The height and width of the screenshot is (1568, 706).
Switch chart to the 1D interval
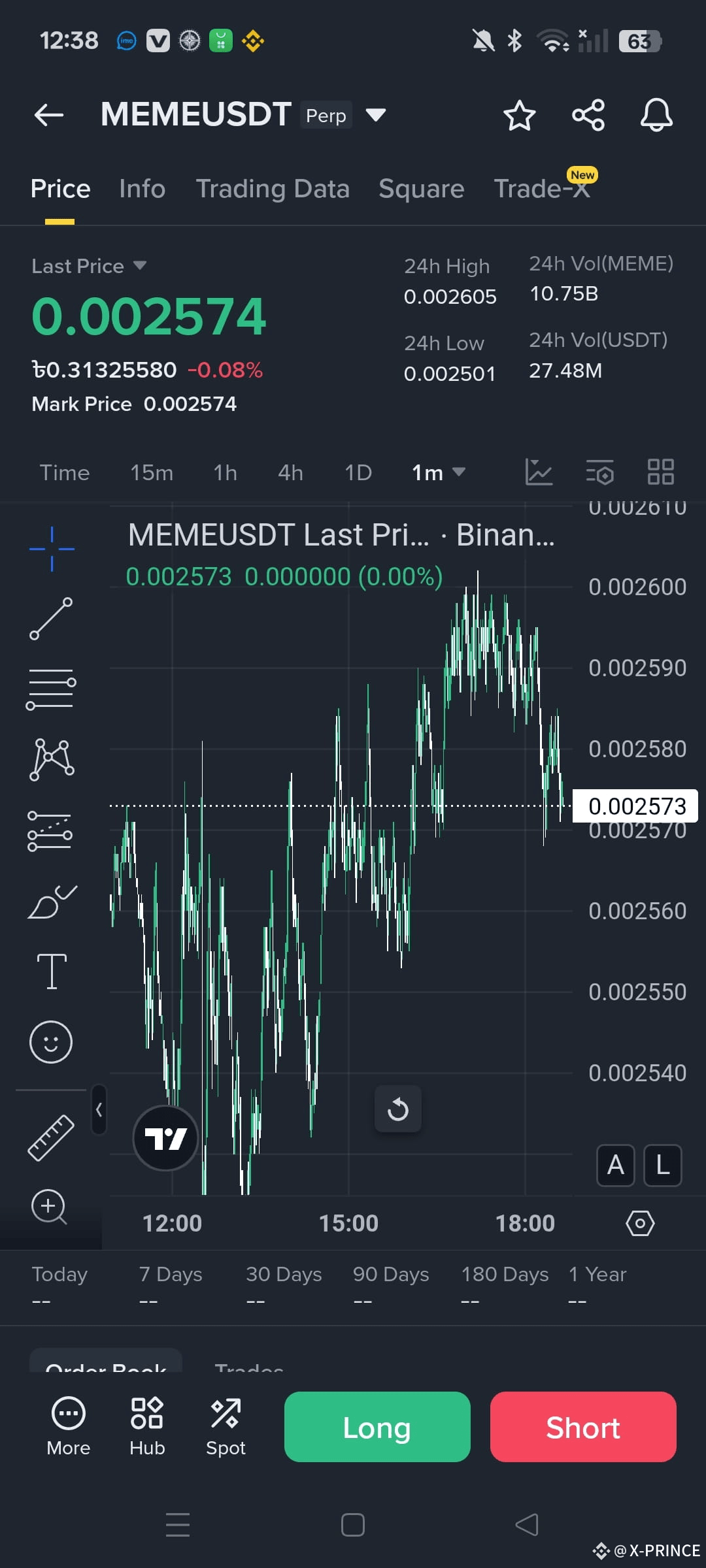[358, 472]
